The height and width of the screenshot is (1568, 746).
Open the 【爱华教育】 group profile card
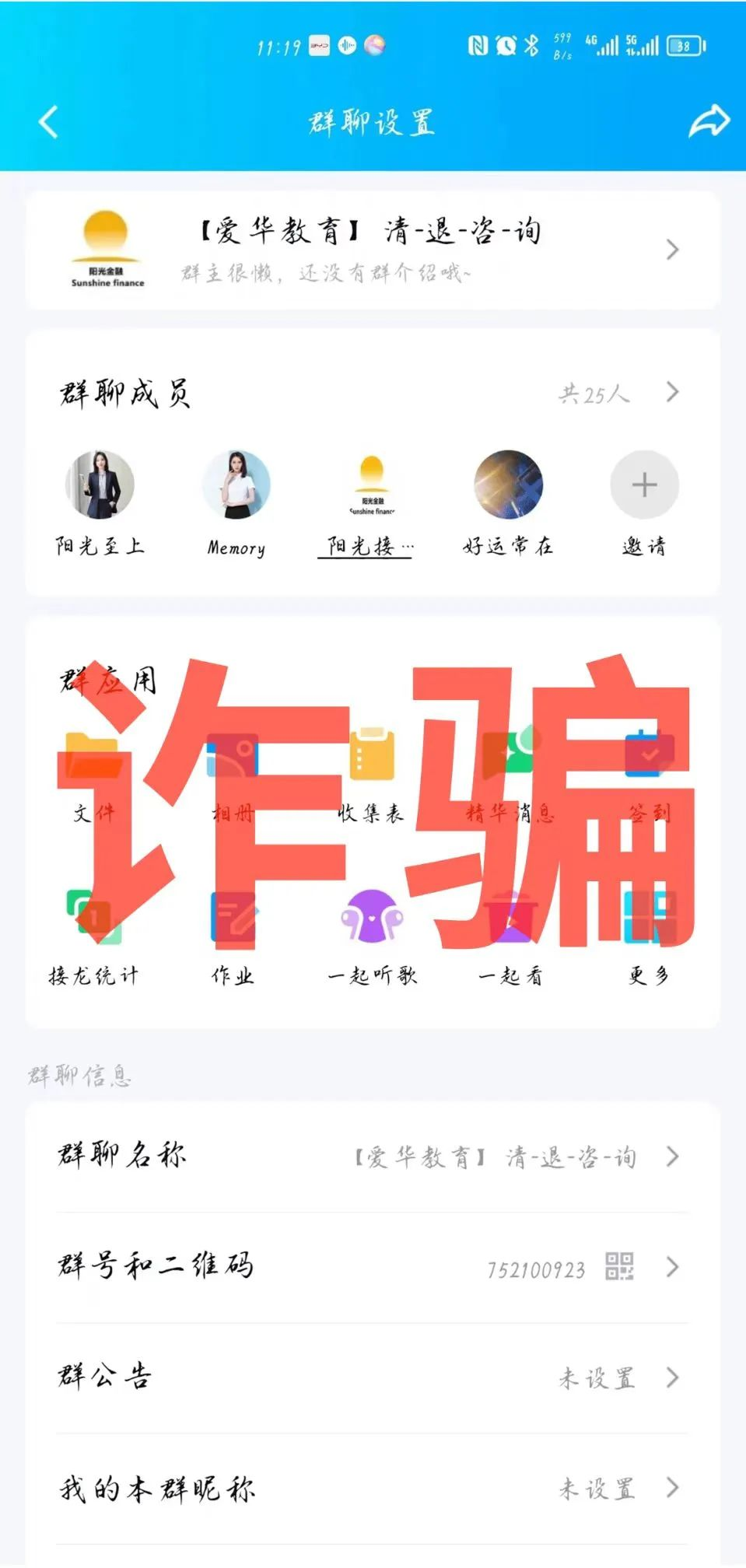pyautogui.click(x=372, y=250)
